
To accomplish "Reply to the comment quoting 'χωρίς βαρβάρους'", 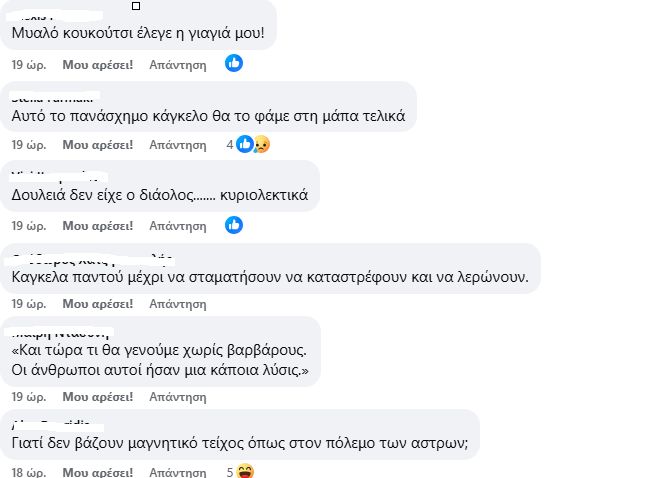I will (x=177, y=397).
